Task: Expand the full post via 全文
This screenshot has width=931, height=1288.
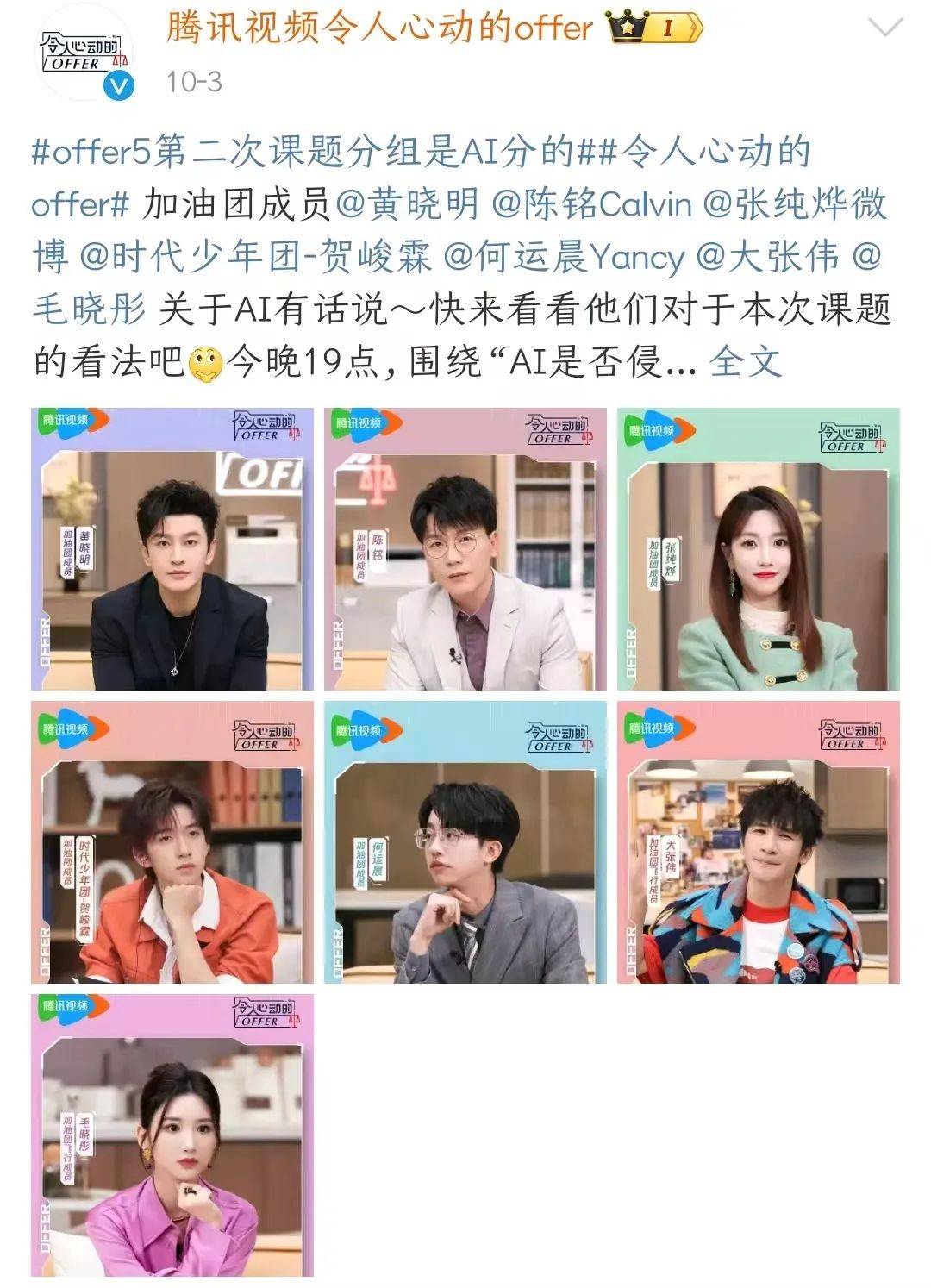Action: (745, 361)
